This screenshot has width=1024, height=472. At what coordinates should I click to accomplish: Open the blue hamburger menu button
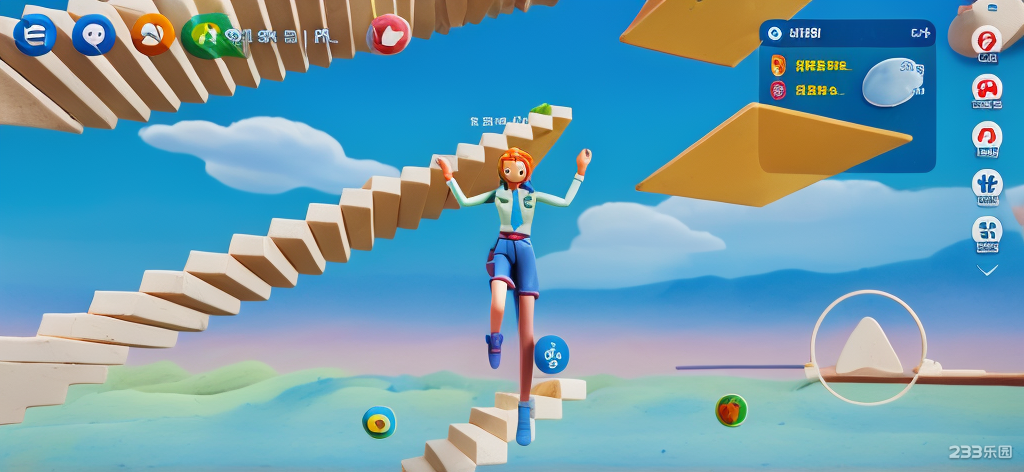pyautogui.click(x=34, y=35)
